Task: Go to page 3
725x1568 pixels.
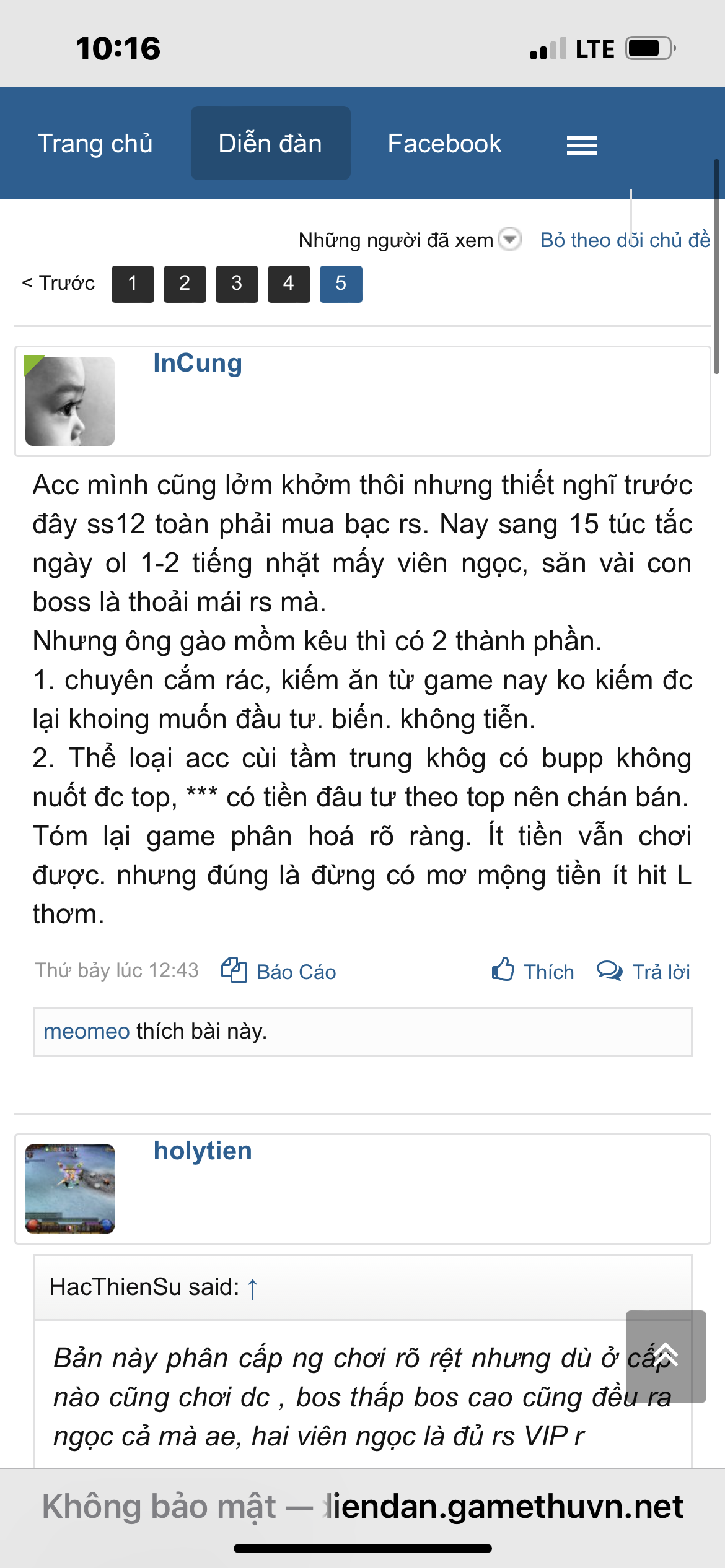Action: coord(237,284)
